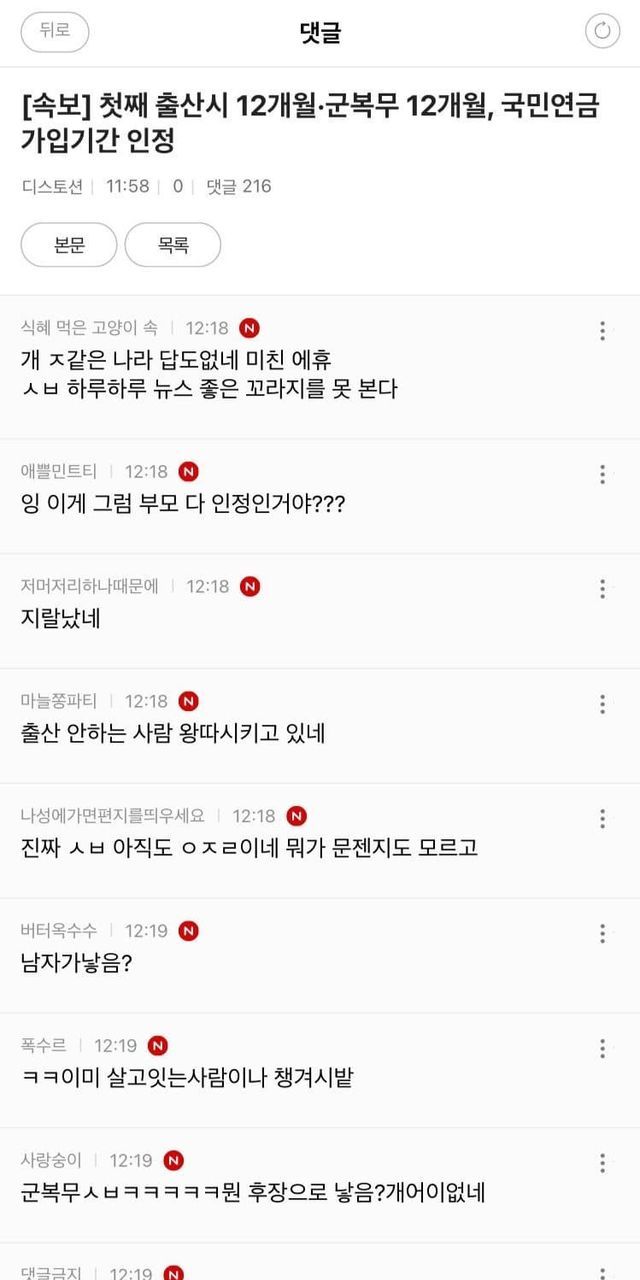This screenshot has height=1280, width=640.
Task: Refresh the comments list
Action: [x=602, y=31]
